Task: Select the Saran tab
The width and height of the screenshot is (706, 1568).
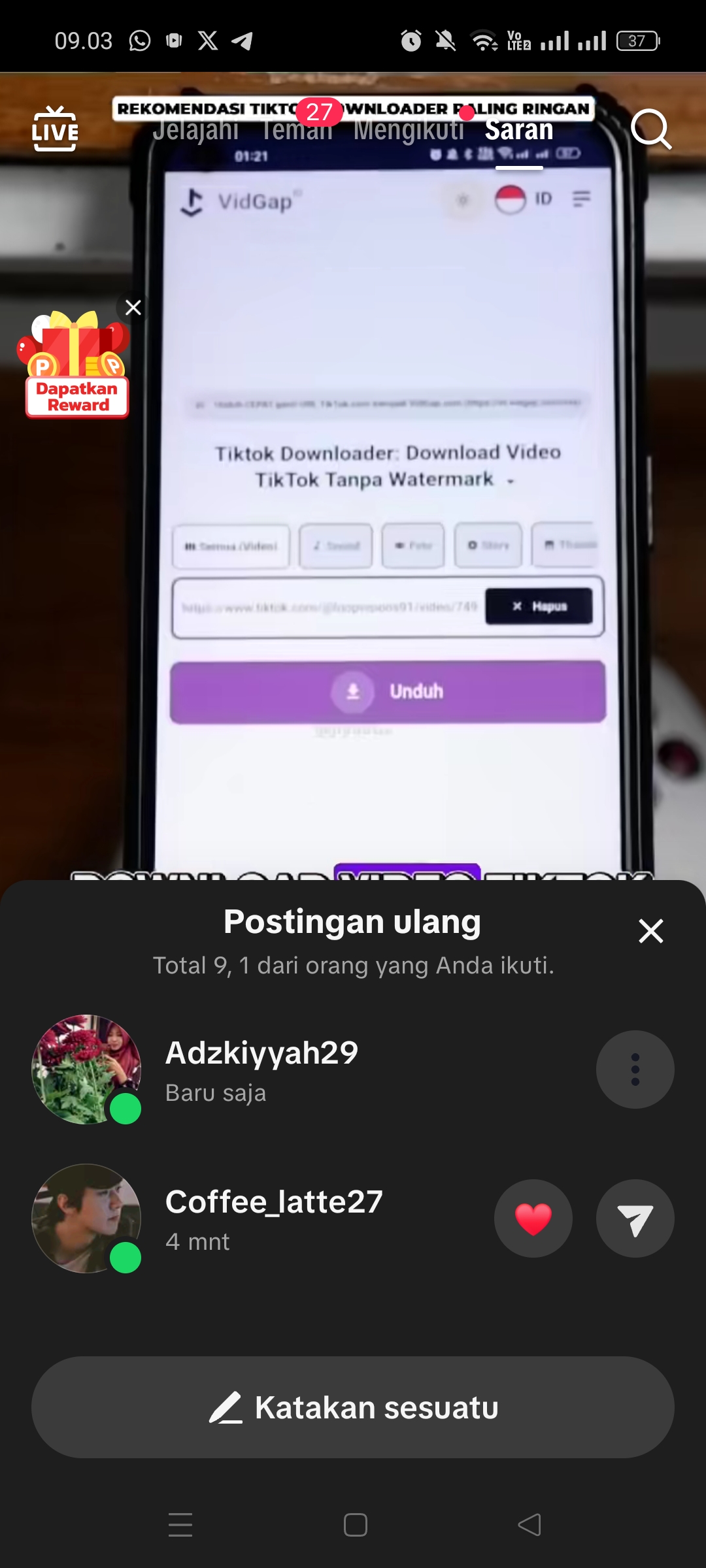Action: point(519,130)
